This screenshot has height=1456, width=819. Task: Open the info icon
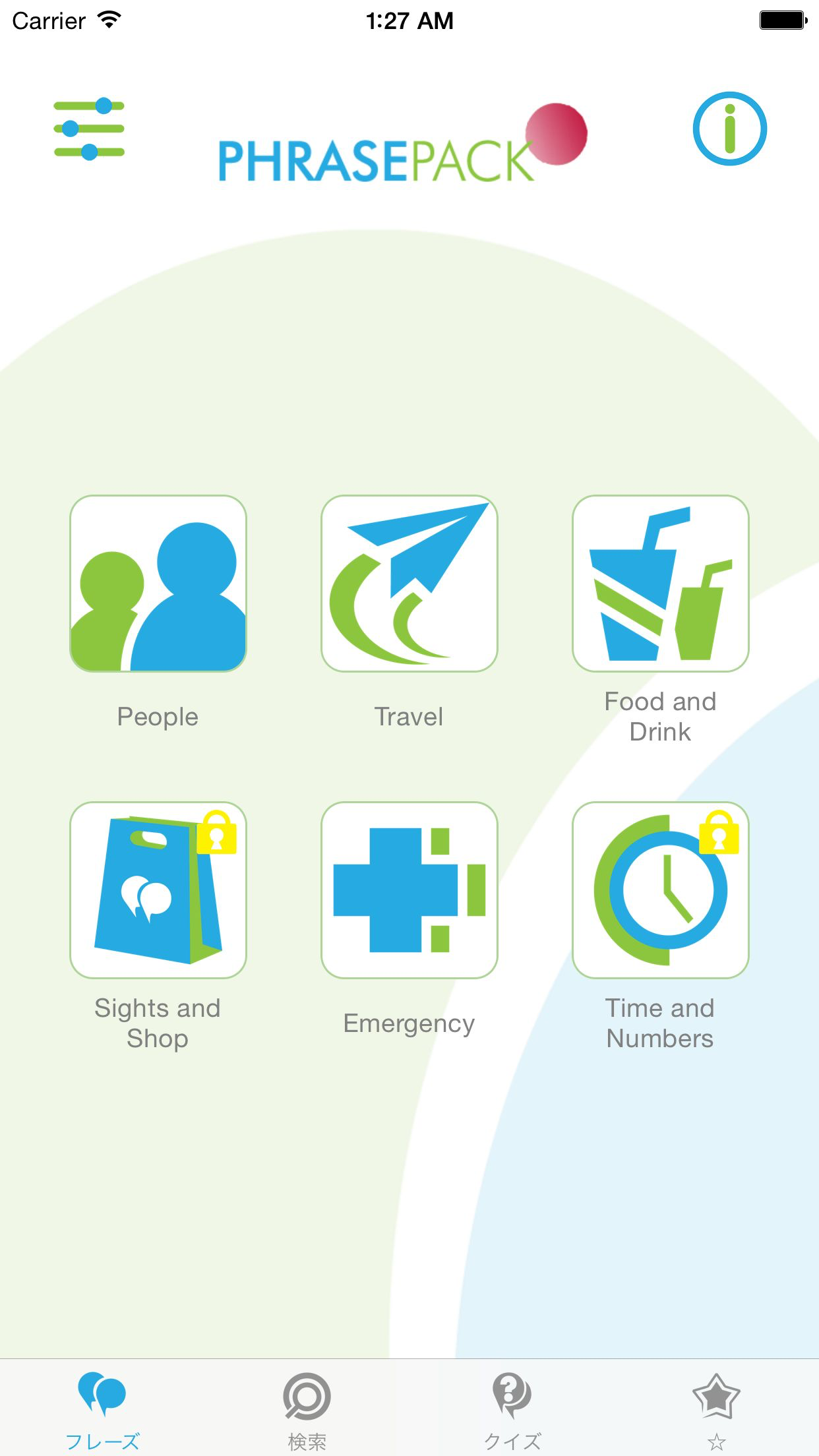pos(729,129)
